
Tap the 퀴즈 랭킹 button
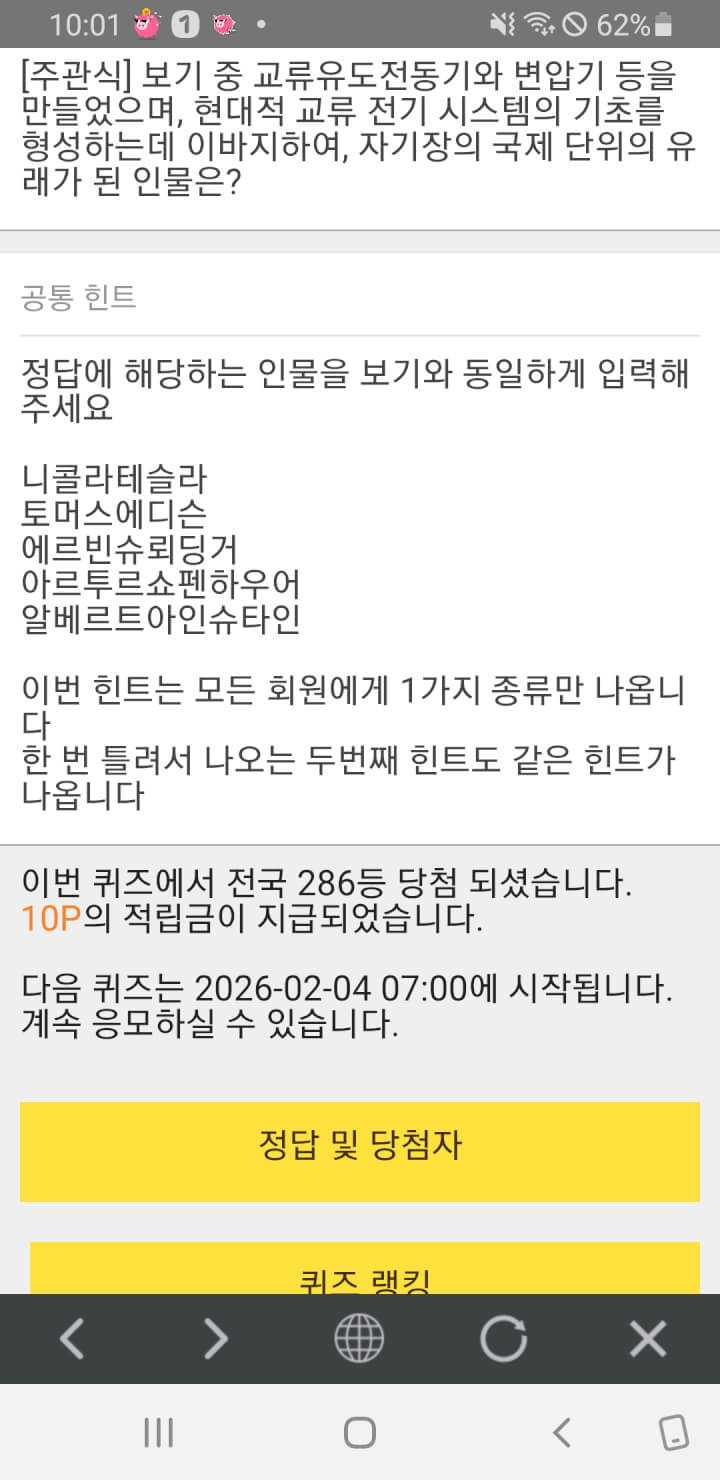point(364,1272)
